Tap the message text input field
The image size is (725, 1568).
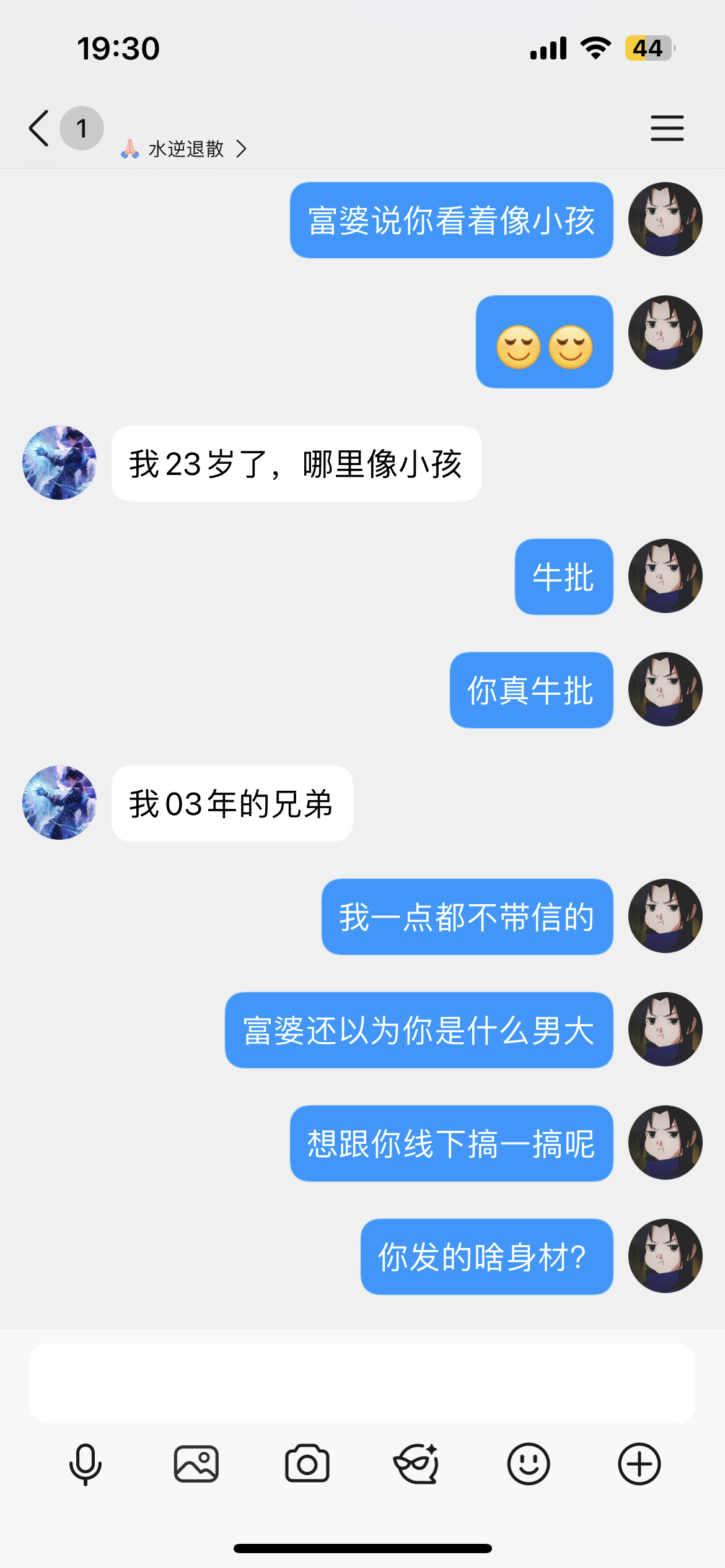362,1382
